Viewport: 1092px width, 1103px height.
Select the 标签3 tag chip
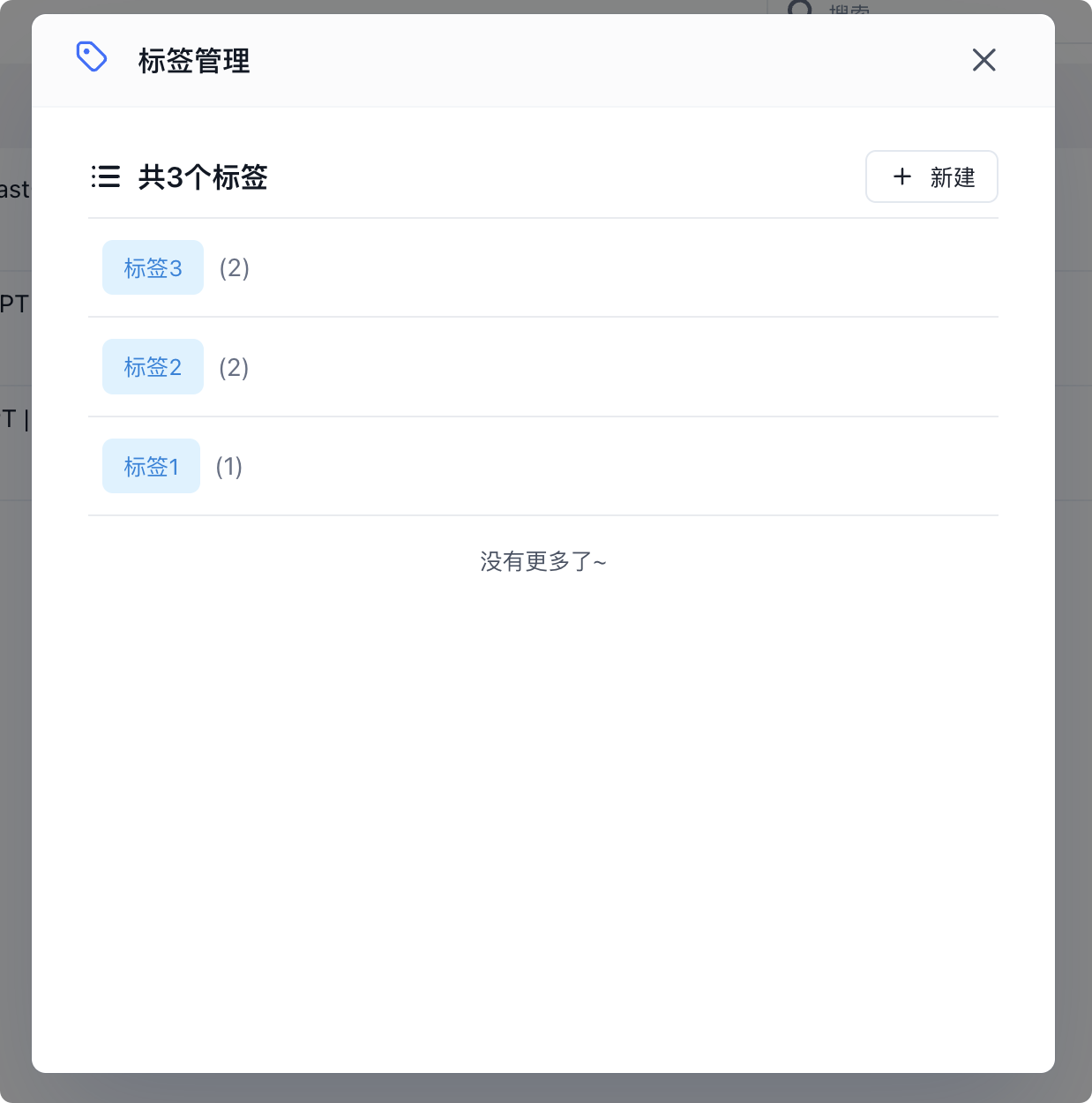pyautogui.click(x=153, y=267)
